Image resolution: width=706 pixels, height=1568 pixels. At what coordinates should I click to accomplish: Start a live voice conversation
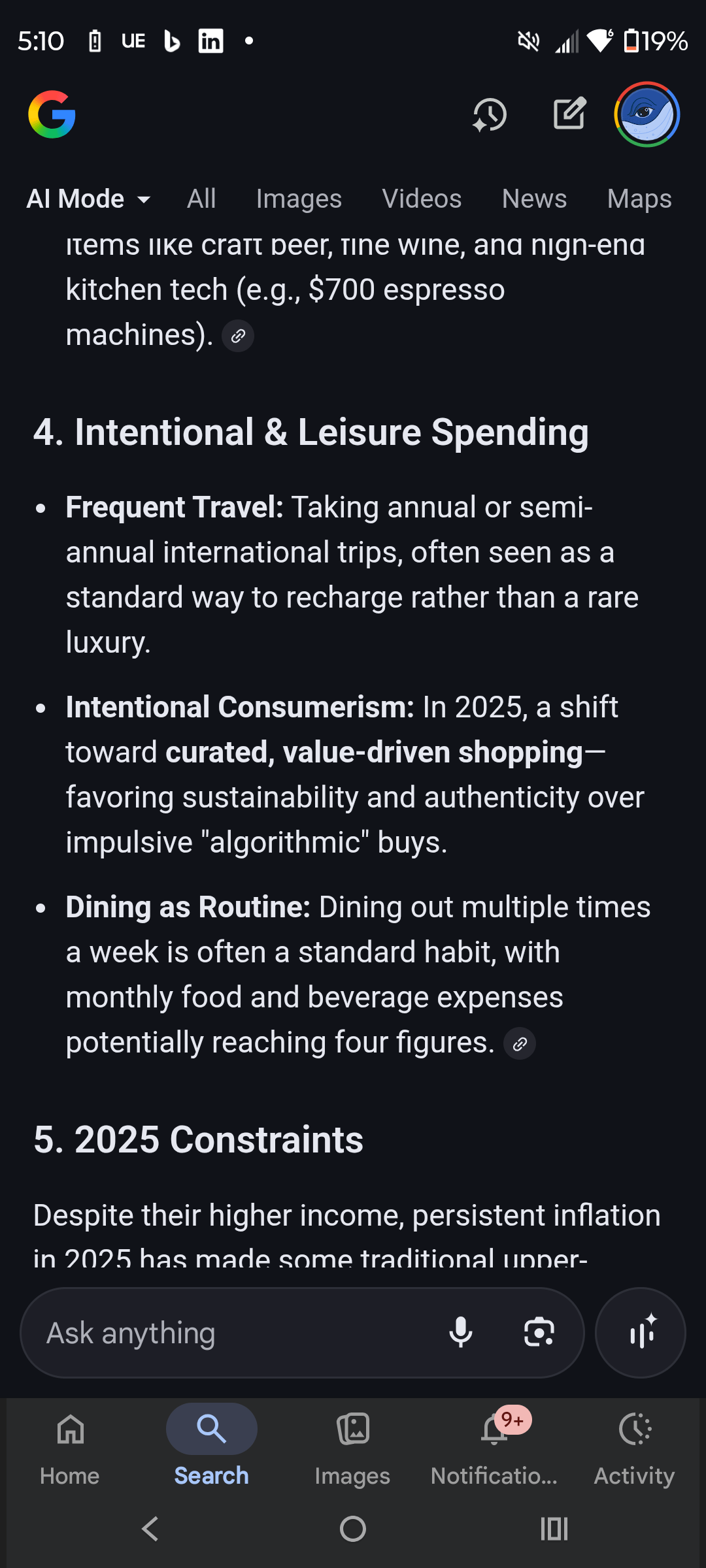click(x=641, y=1333)
